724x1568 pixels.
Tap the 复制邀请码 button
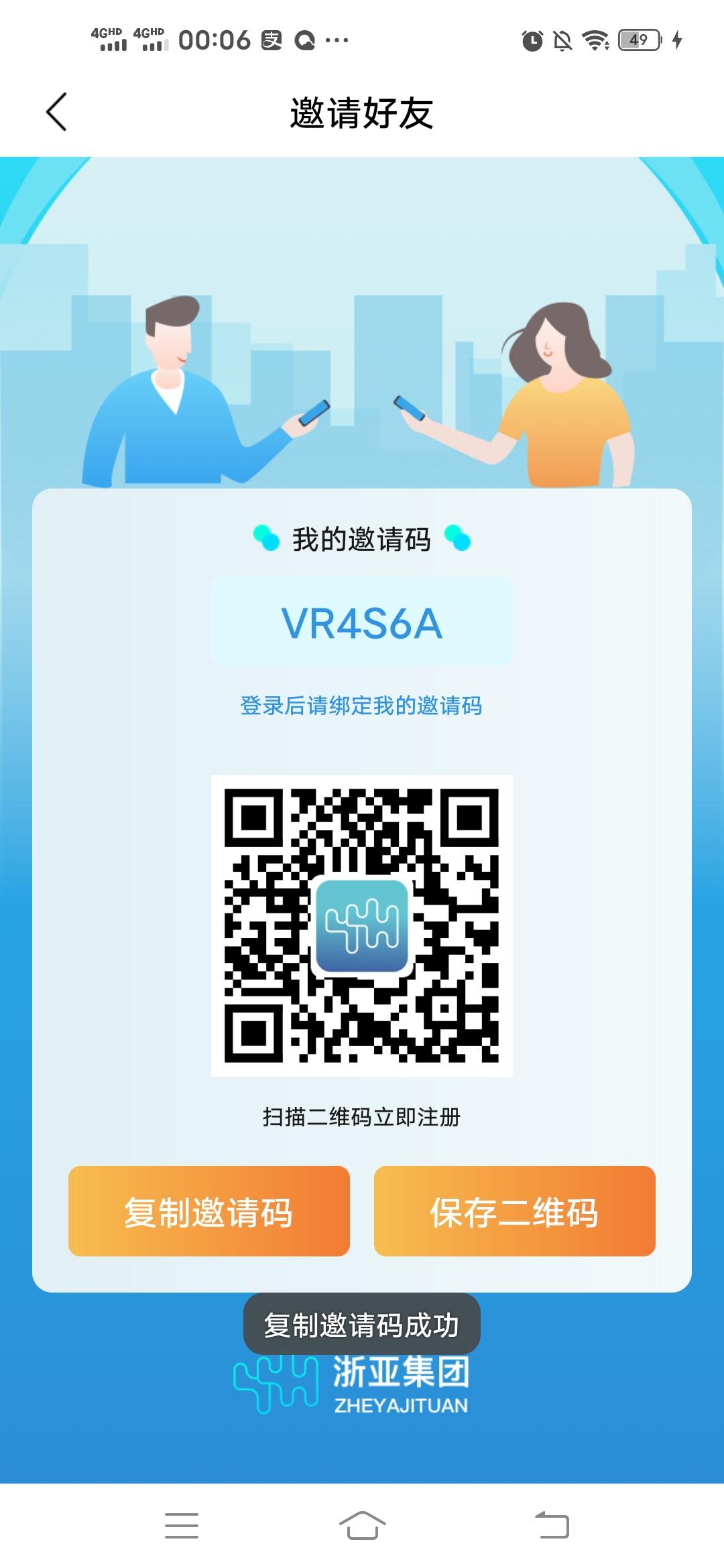208,1211
